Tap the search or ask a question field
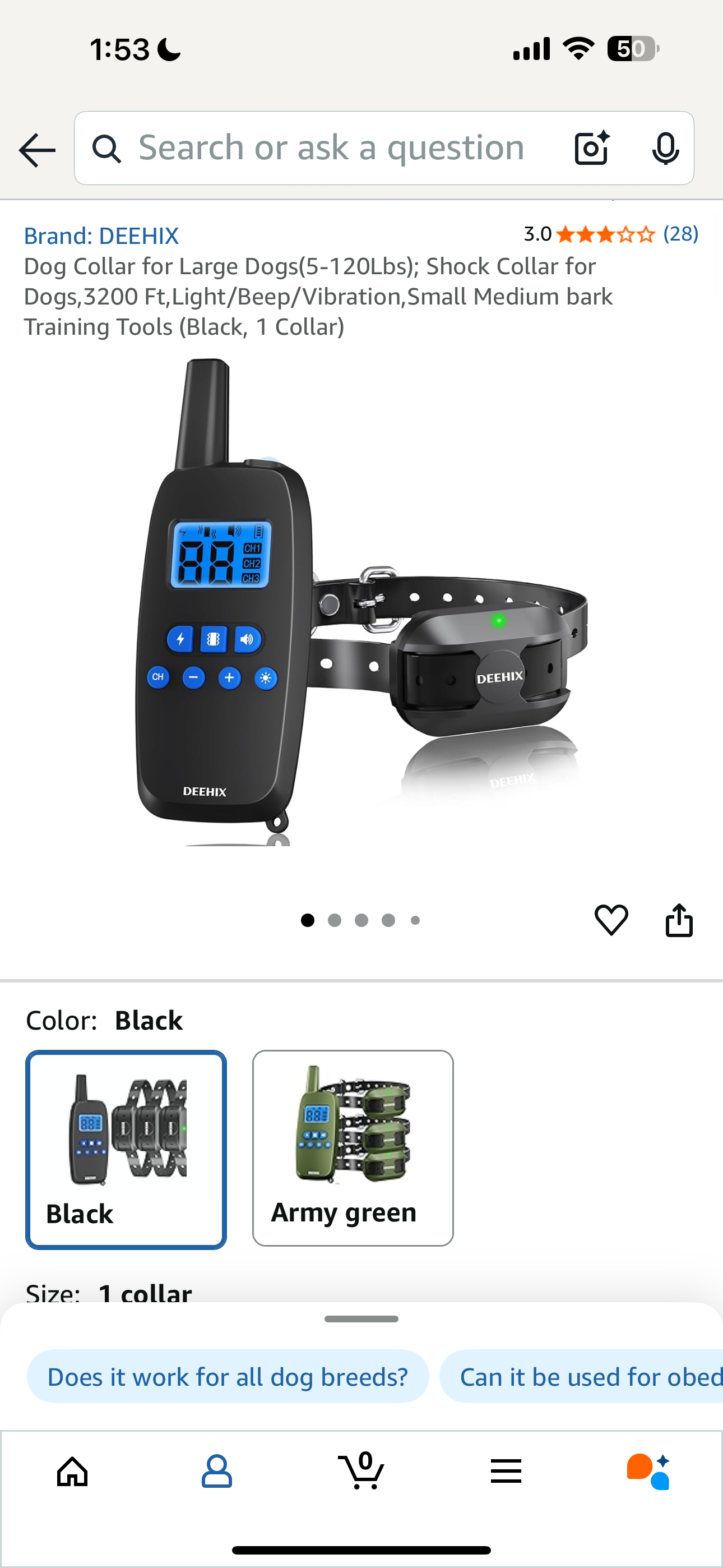Viewport: 723px width, 1568px height. pyautogui.click(x=332, y=148)
